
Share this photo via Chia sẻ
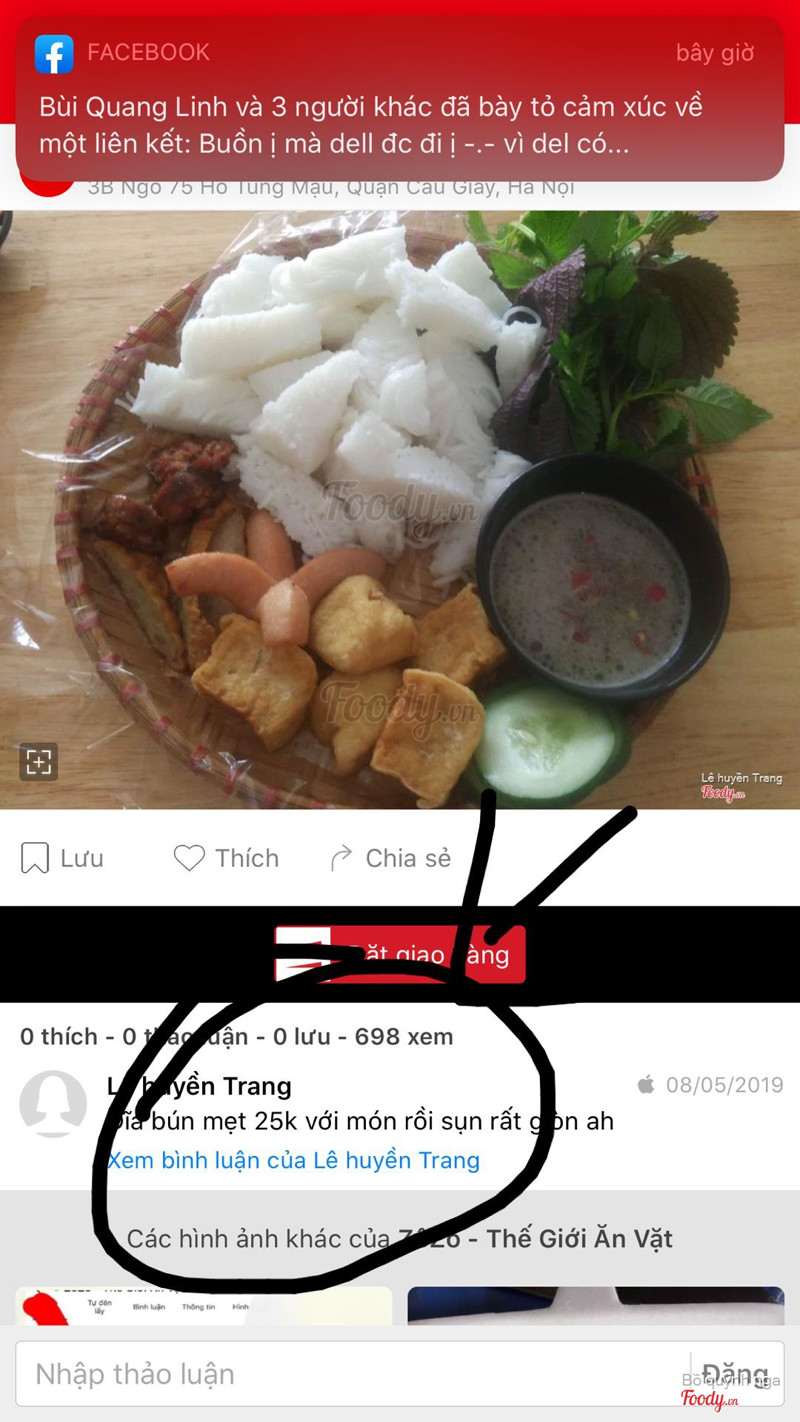coord(390,858)
